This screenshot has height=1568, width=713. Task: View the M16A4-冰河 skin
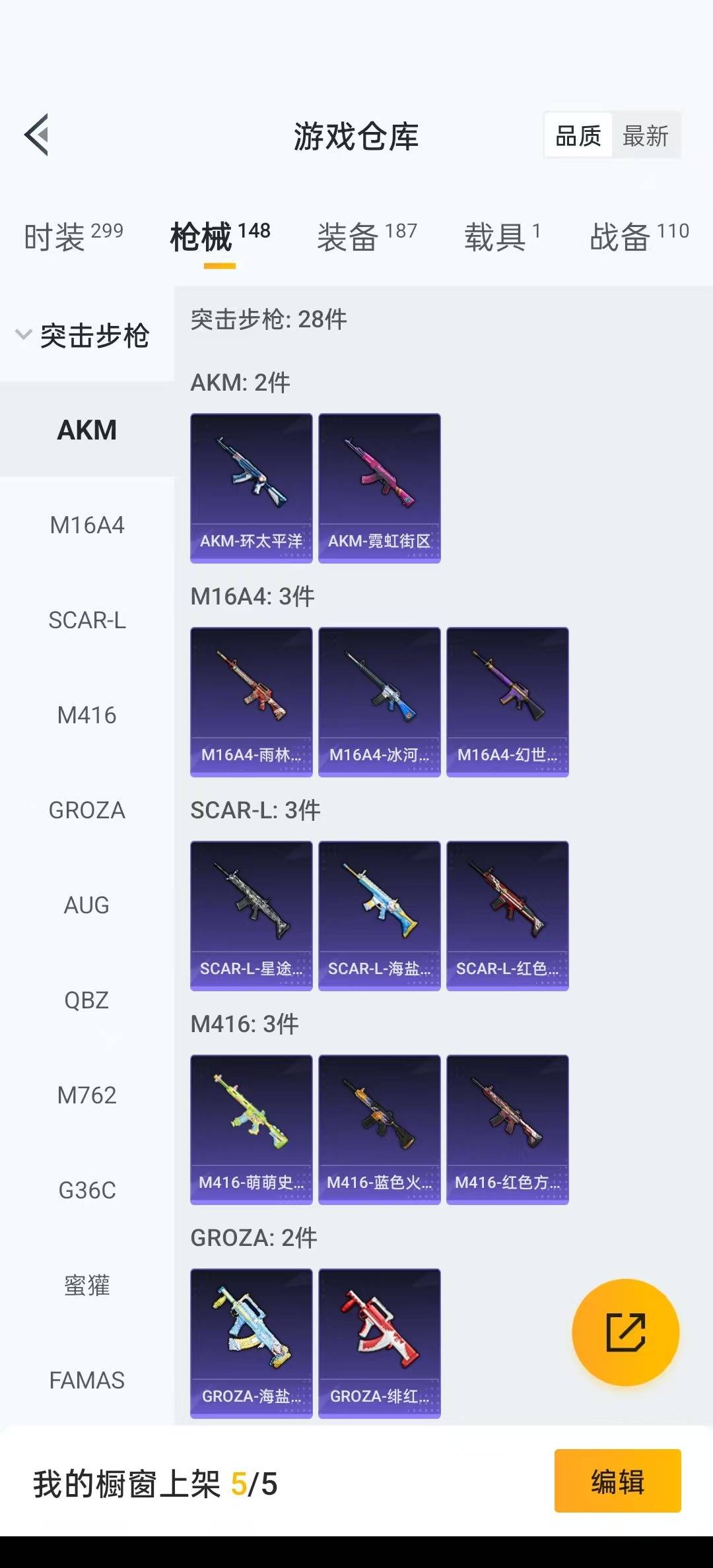(379, 702)
